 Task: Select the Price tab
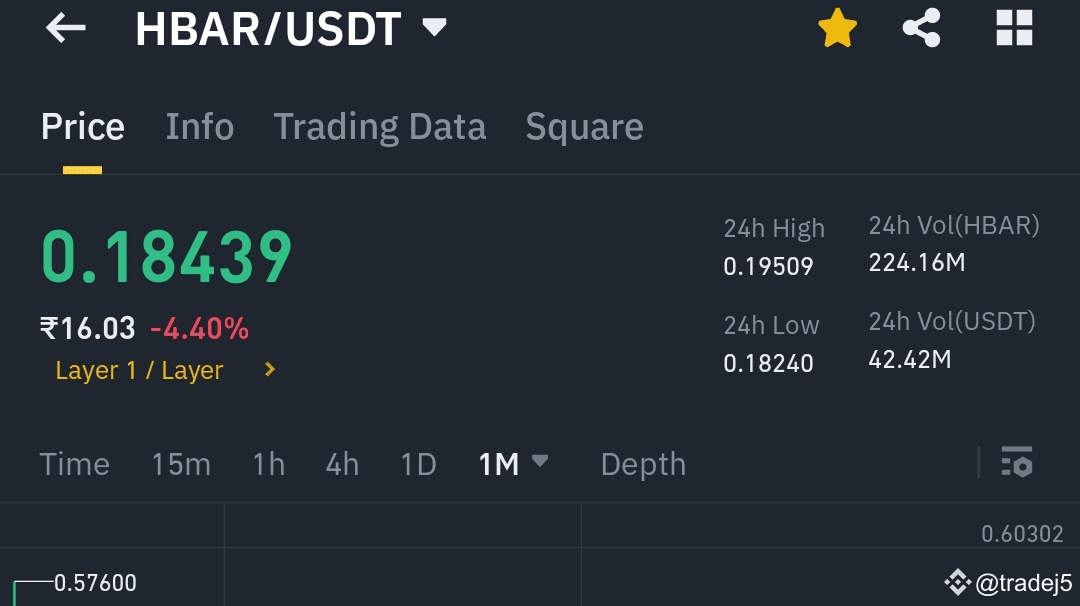pyautogui.click(x=83, y=127)
